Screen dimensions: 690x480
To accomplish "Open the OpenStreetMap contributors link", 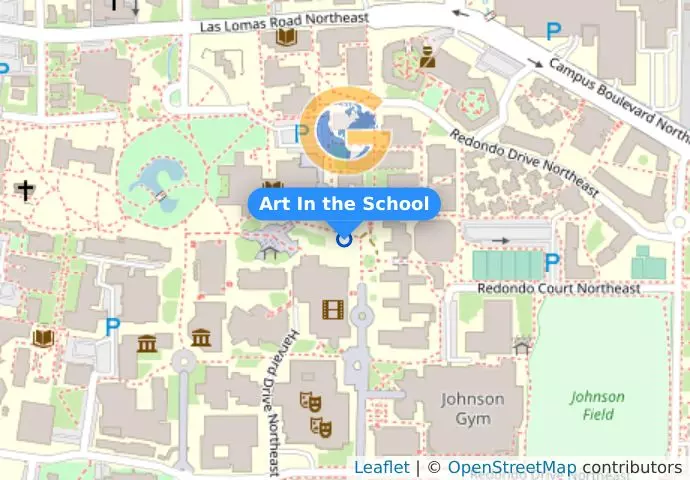I will pos(511,467).
